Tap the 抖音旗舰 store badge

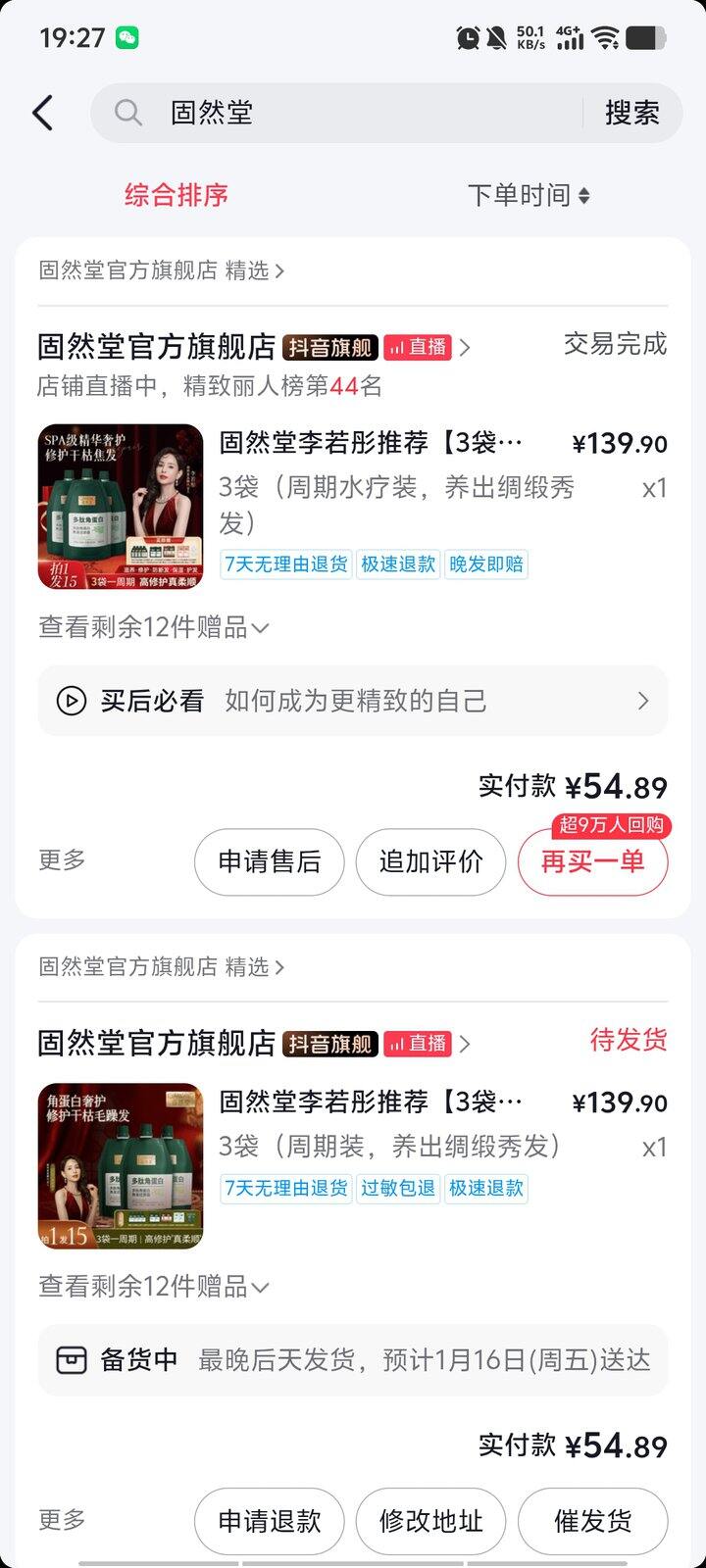pos(330,348)
